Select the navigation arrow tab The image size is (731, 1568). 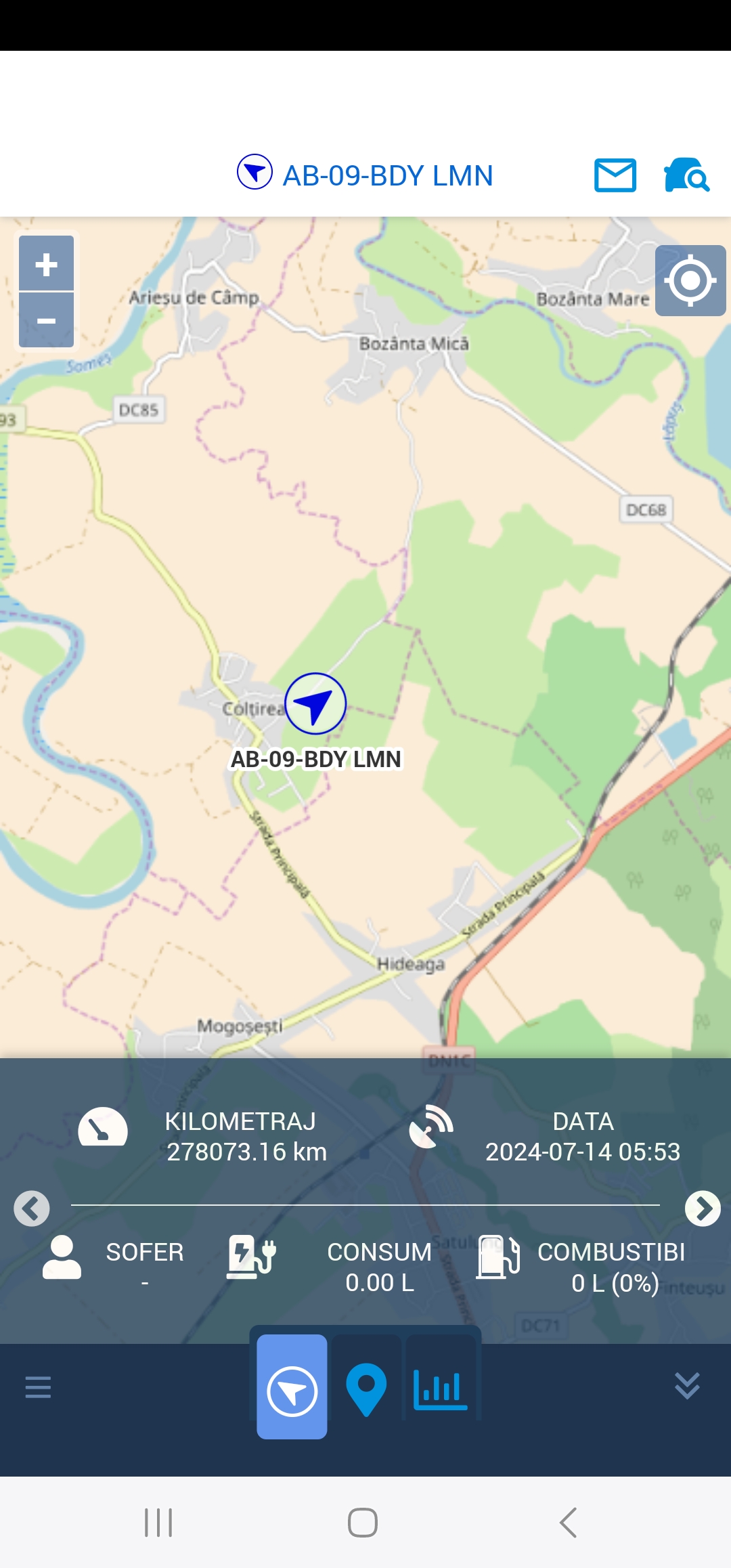click(292, 1387)
